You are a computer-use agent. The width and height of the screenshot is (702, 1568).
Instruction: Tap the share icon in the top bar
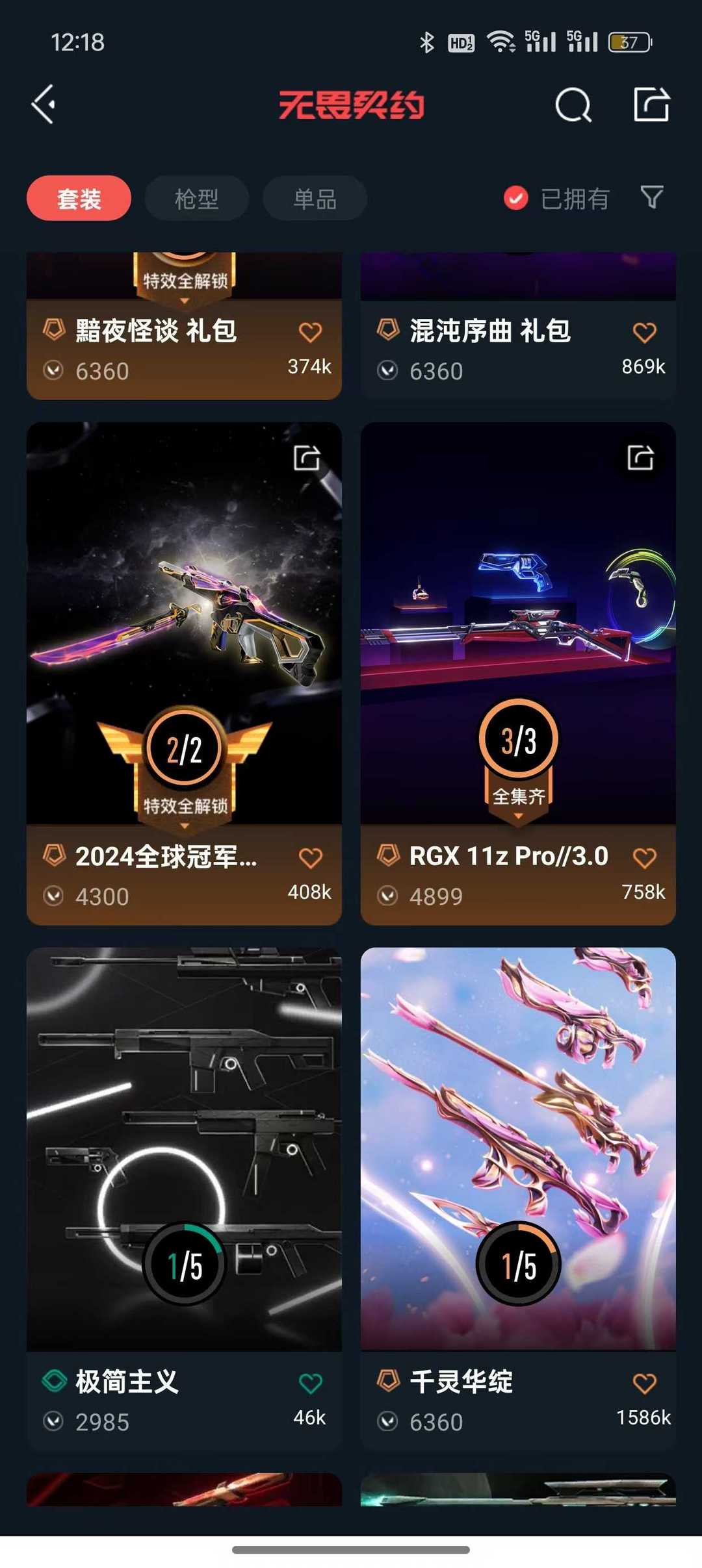[652, 105]
